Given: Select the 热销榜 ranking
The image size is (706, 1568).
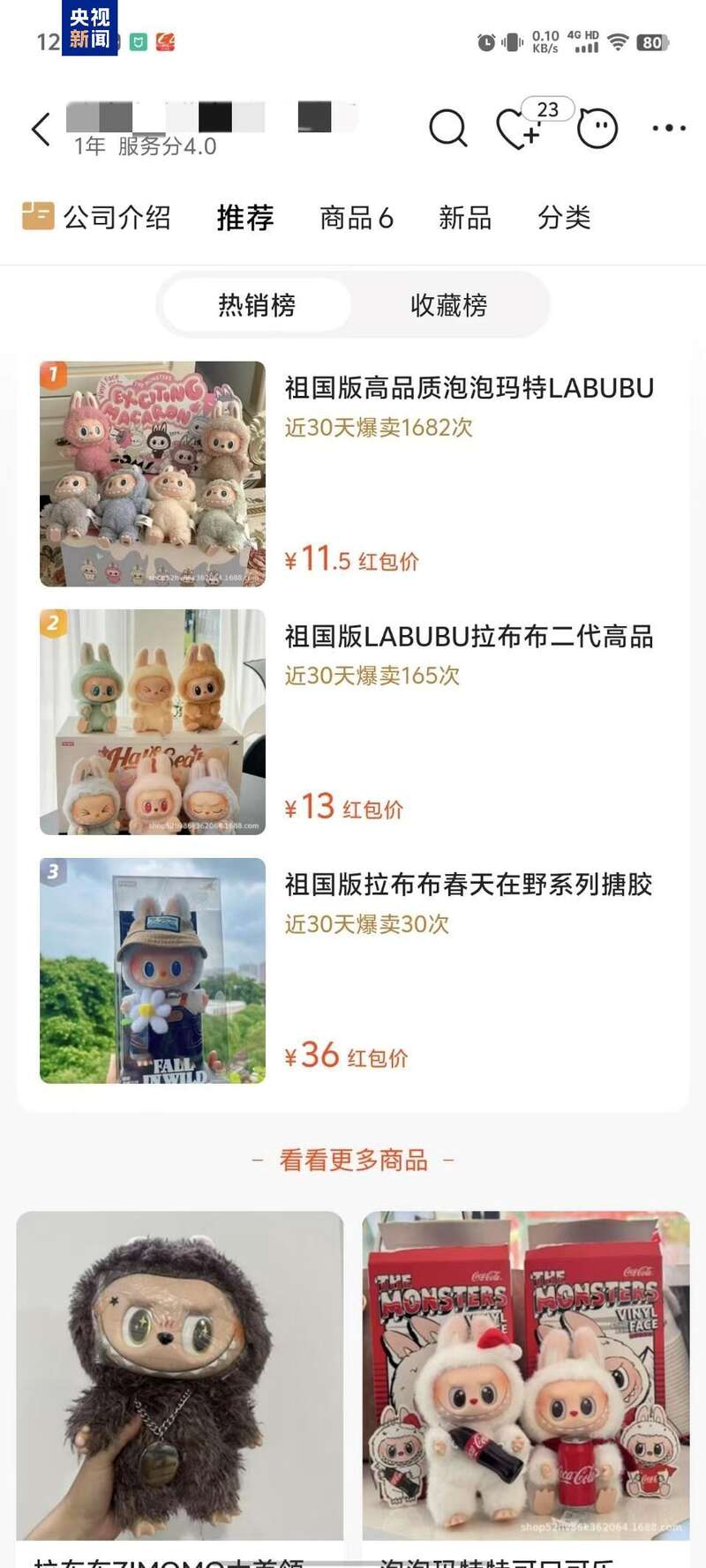Looking at the screenshot, I should [x=257, y=305].
